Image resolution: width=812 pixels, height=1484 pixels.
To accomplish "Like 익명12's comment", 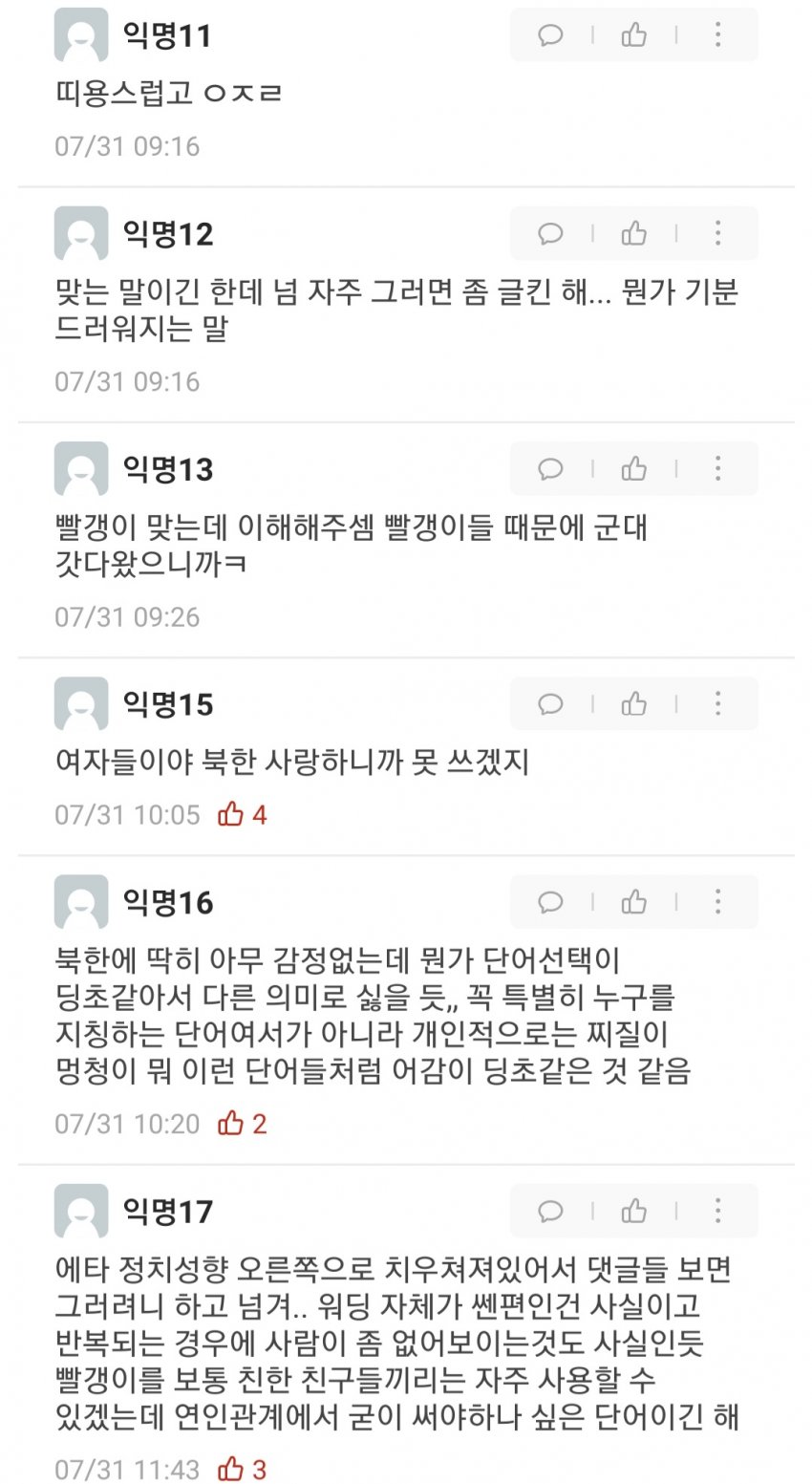I will point(633,233).
